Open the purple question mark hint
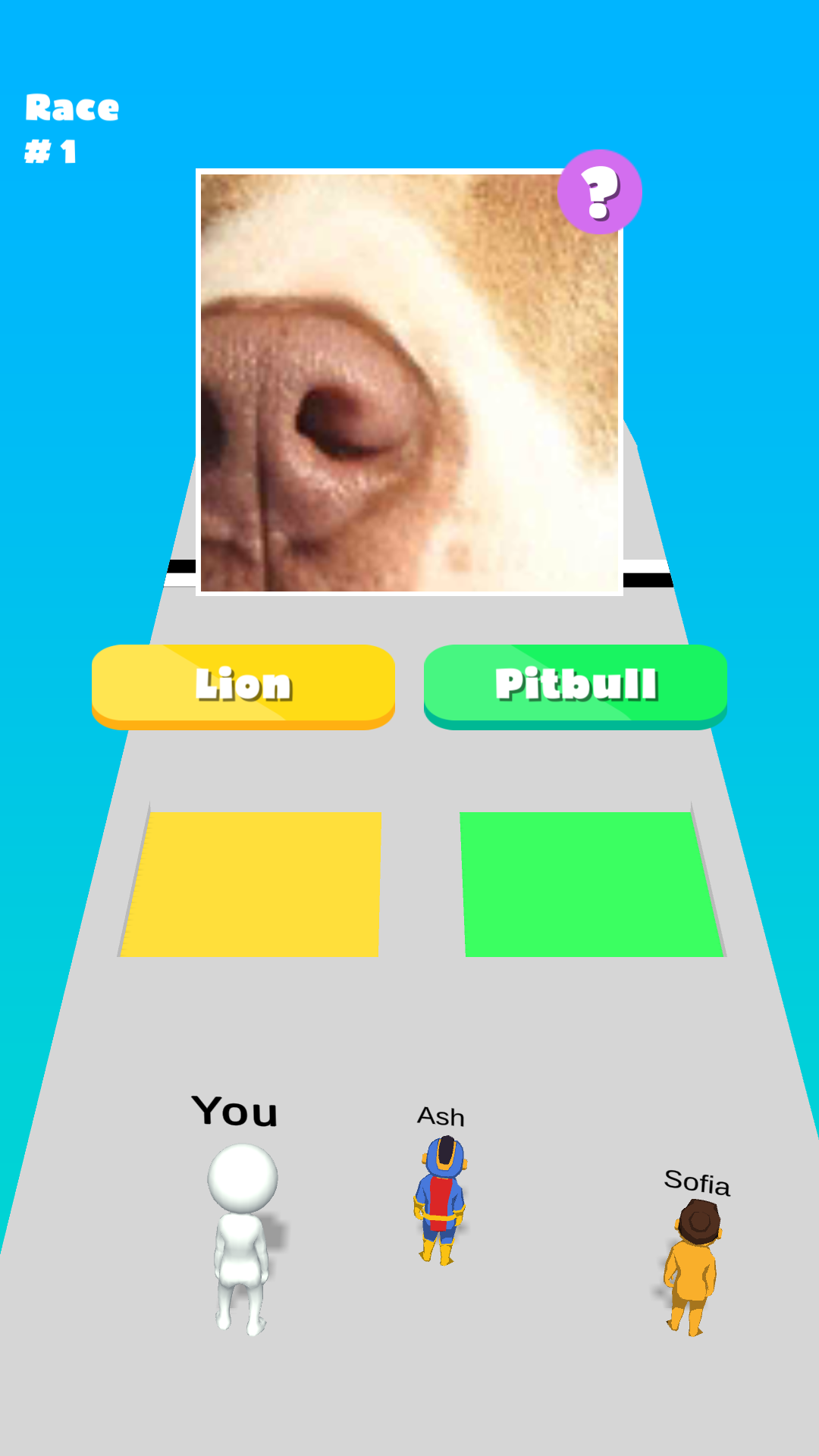This screenshot has height=1456, width=819. [600, 193]
